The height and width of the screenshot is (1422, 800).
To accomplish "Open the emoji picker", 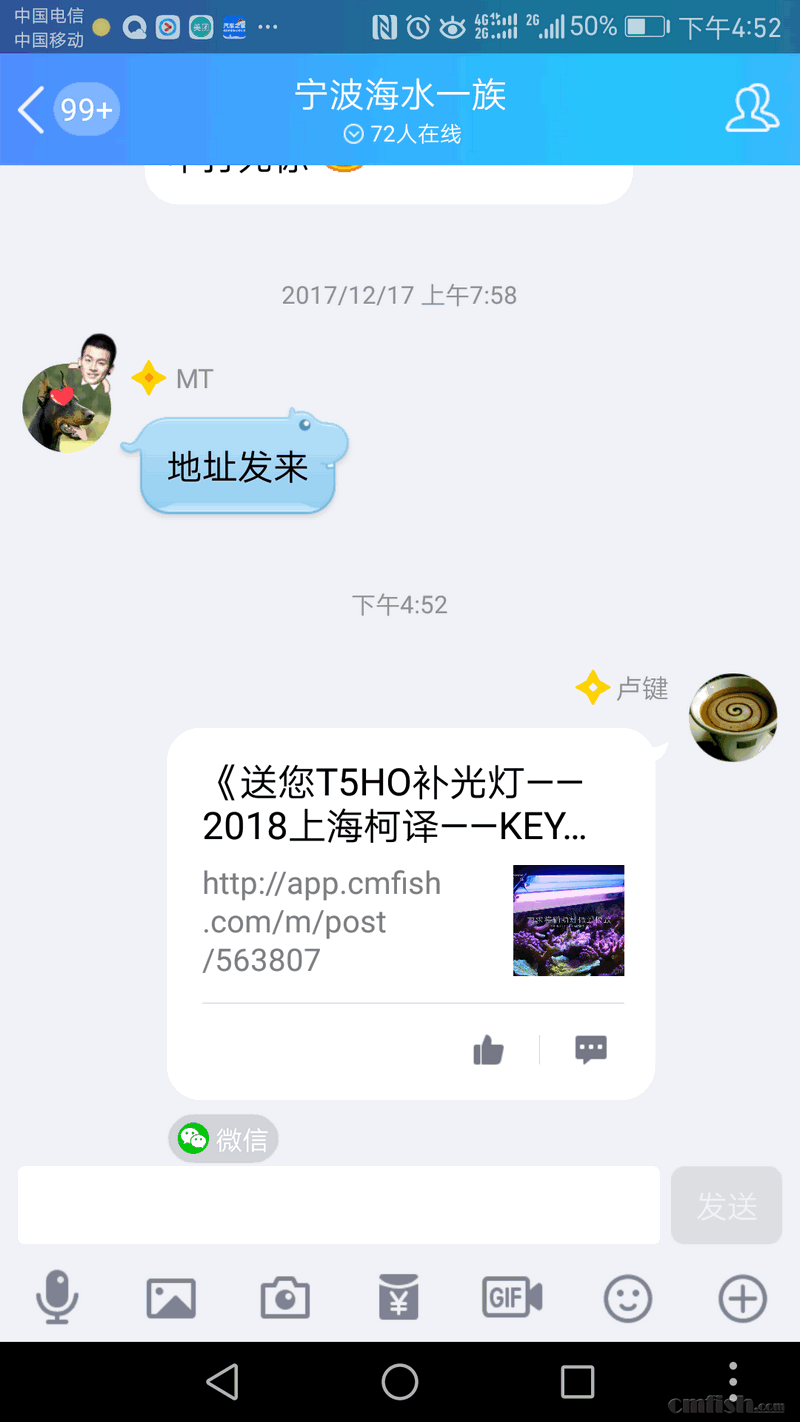I will [x=628, y=1299].
